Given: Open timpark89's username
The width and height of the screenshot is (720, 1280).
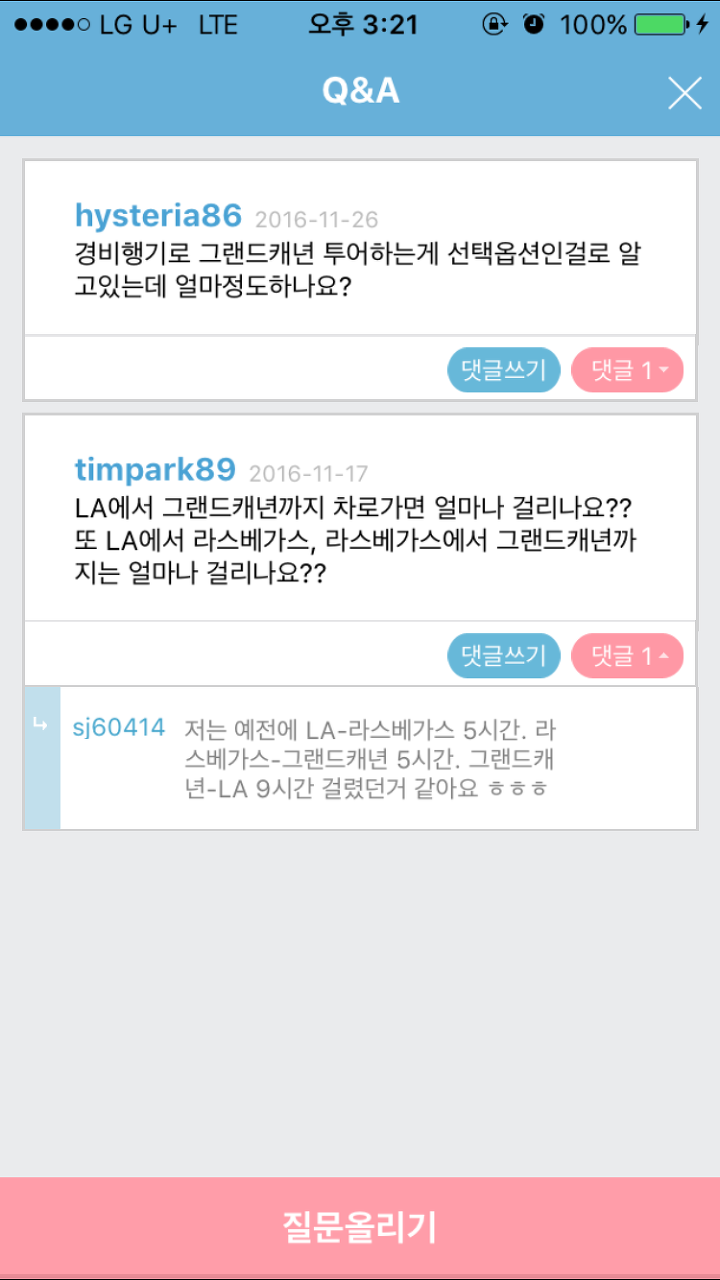Looking at the screenshot, I should (155, 469).
